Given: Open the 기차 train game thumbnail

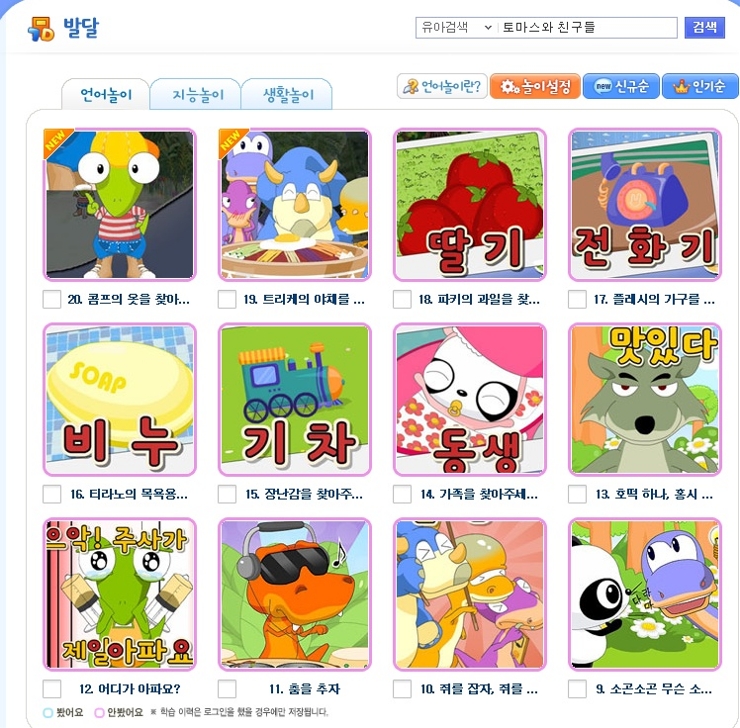Looking at the screenshot, I should [294, 400].
